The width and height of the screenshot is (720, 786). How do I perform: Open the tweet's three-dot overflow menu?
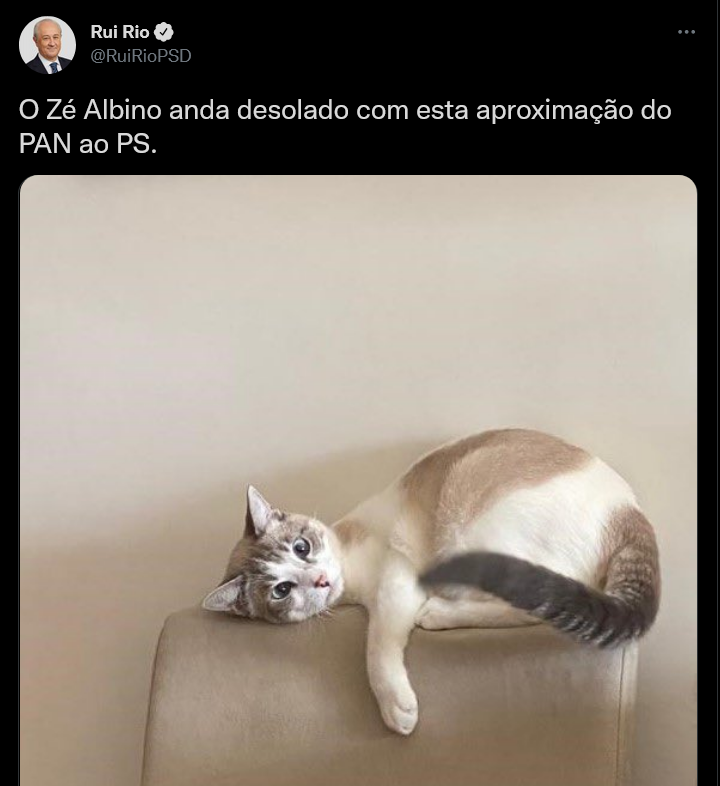tap(686, 32)
